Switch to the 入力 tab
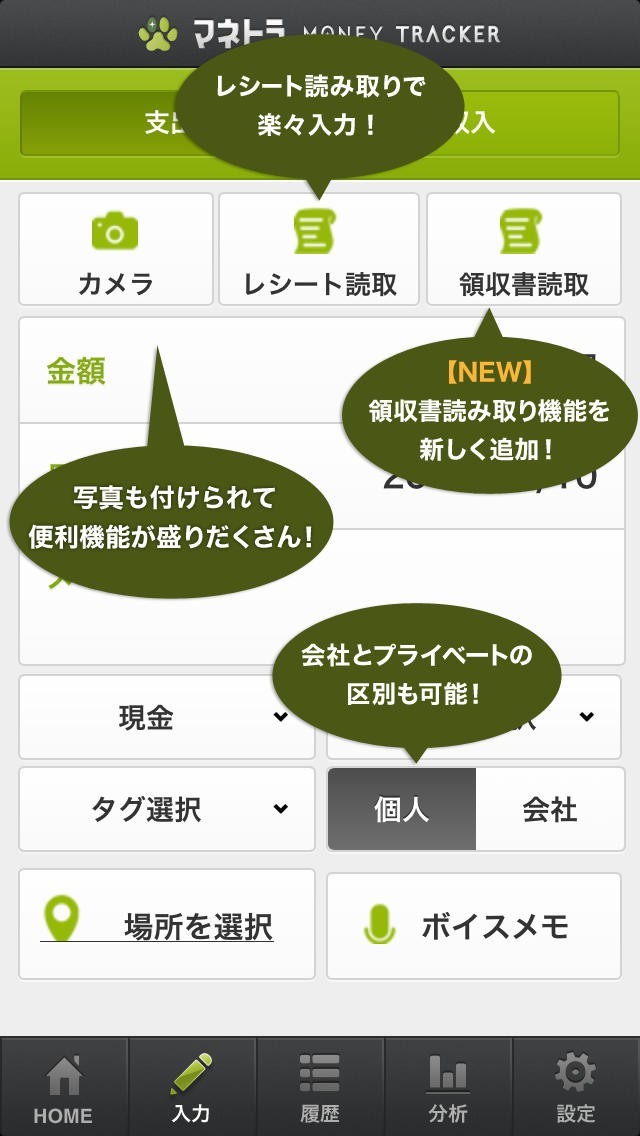 [x=191, y=1087]
